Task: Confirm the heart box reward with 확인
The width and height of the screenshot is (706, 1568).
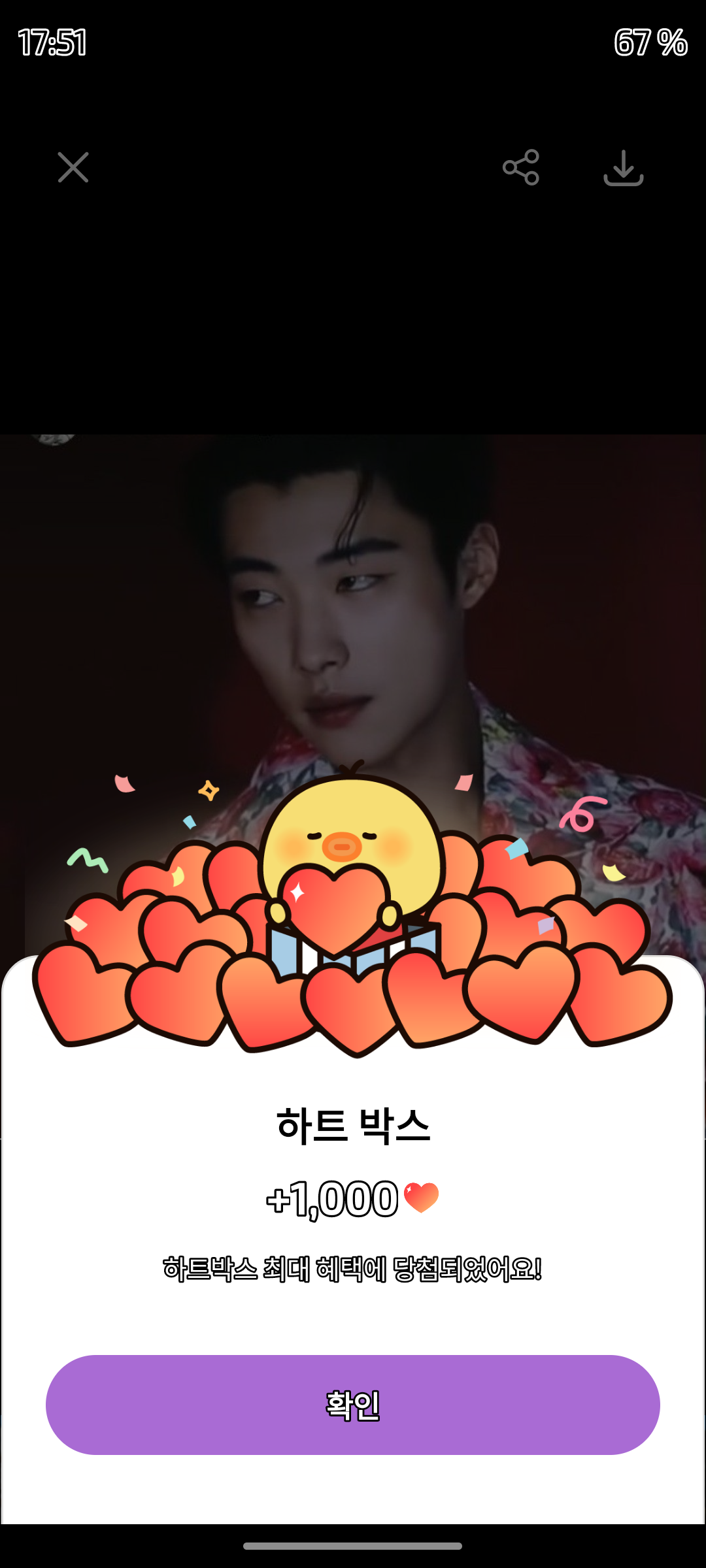Action: (x=353, y=1405)
